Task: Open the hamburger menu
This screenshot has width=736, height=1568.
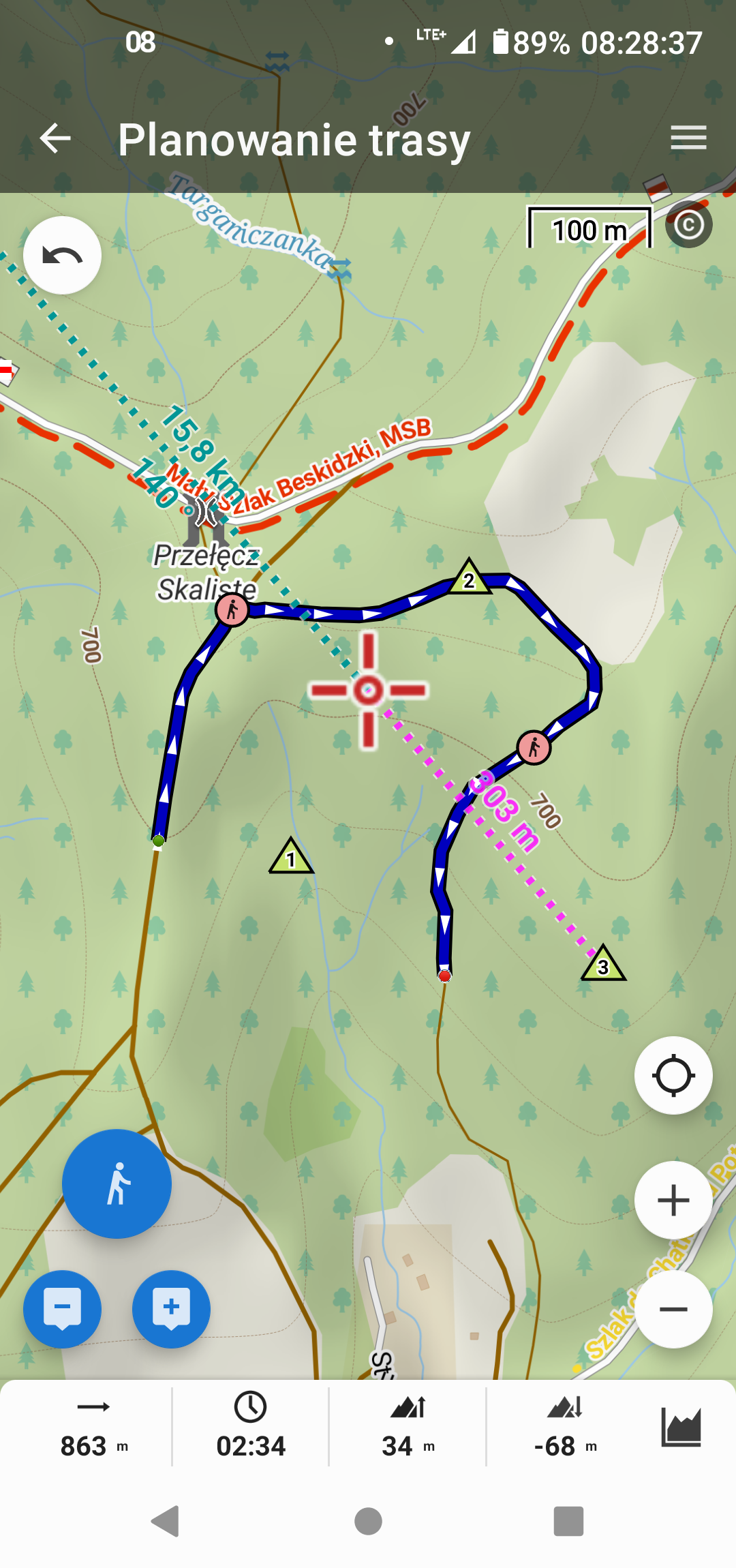Action: point(688,138)
